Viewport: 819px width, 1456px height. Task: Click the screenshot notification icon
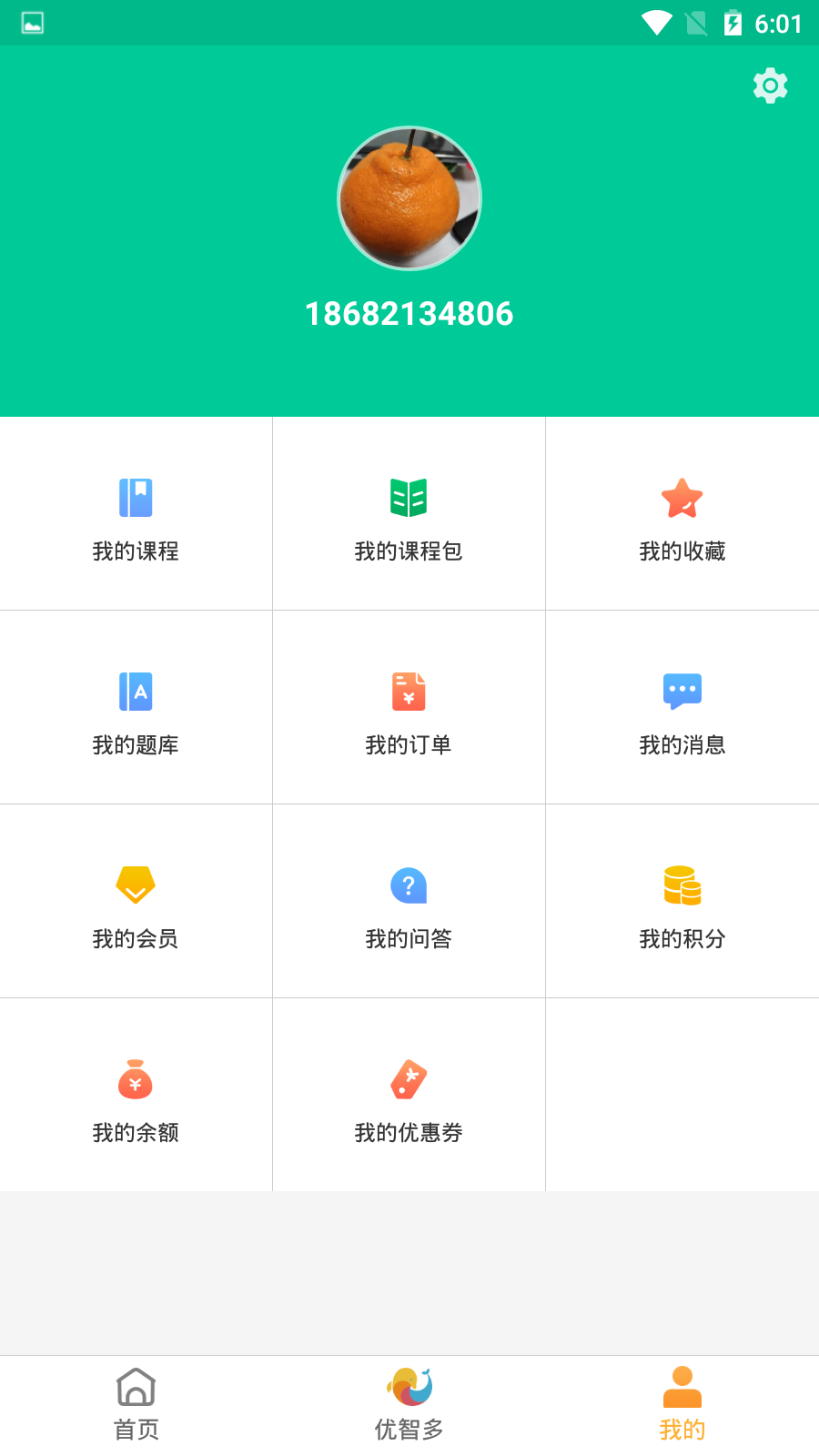tap(31, 24)
